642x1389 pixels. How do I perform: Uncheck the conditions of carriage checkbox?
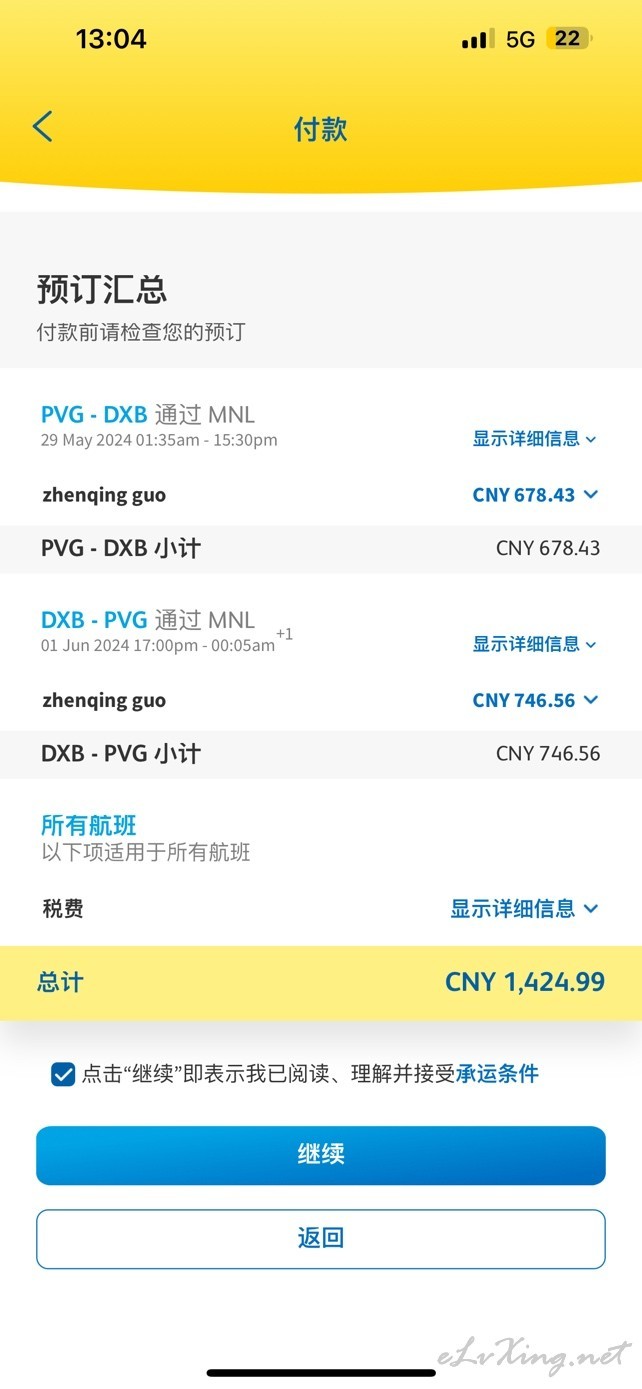pos(63,1075)
